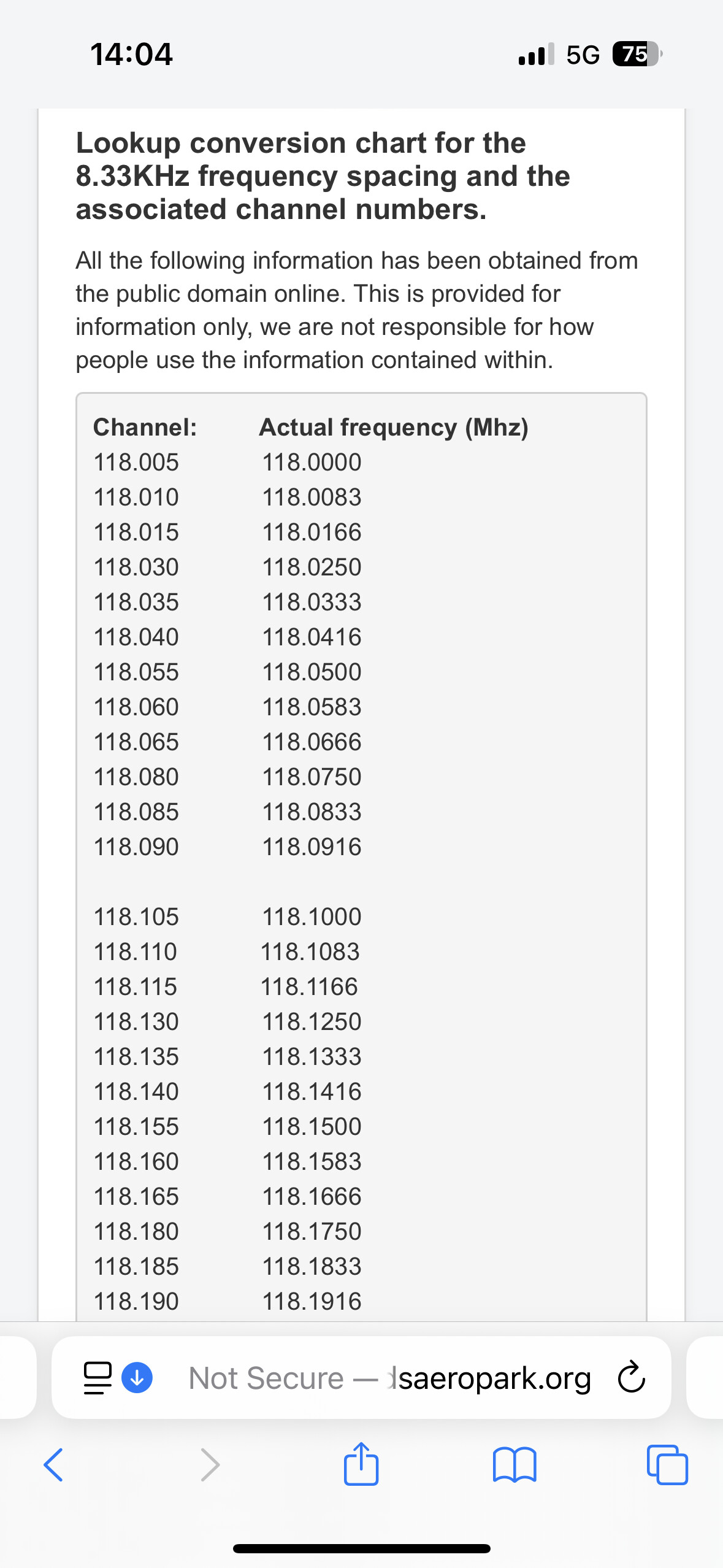Open the share sheet
723x1568 pixels.
pos(361,1464)
